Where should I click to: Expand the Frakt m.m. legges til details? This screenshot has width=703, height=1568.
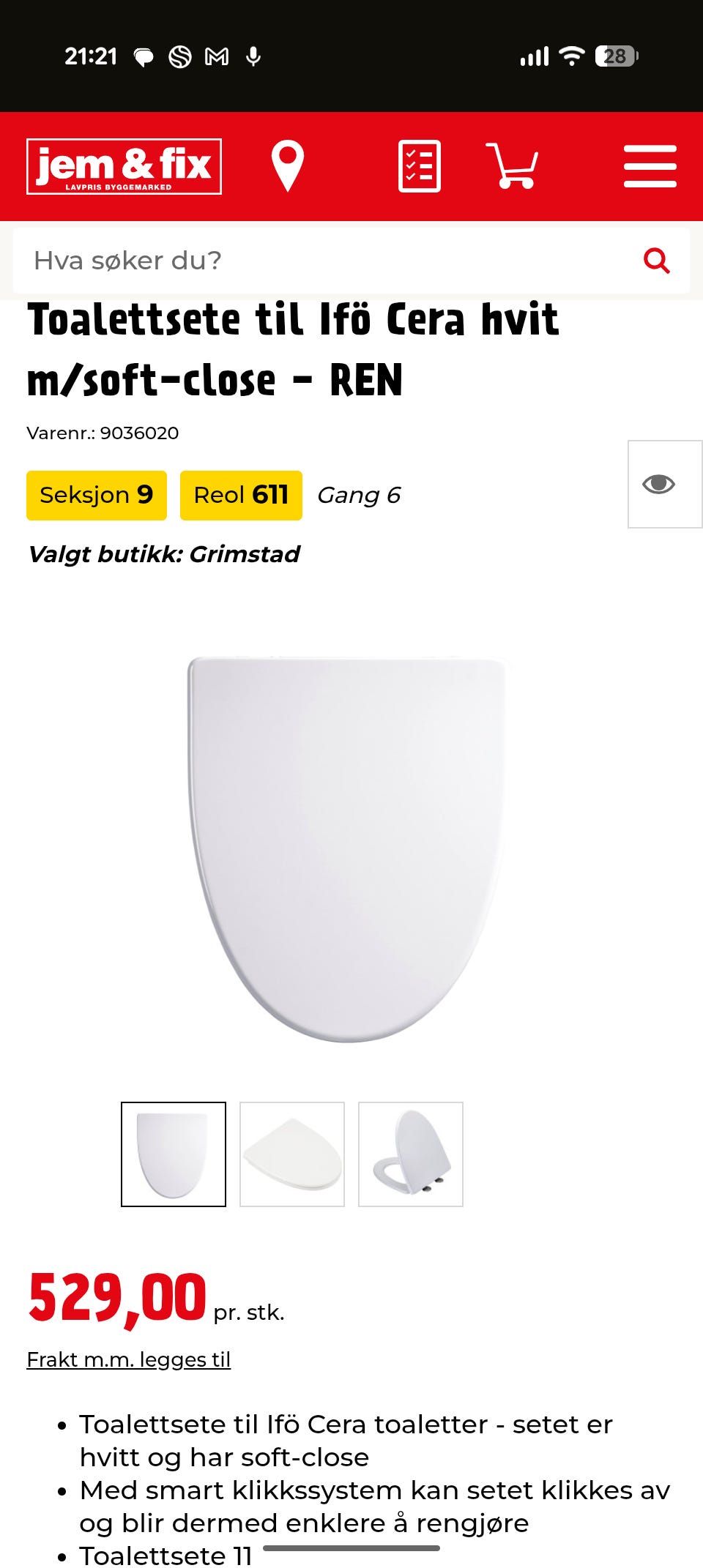(129, 1359)
